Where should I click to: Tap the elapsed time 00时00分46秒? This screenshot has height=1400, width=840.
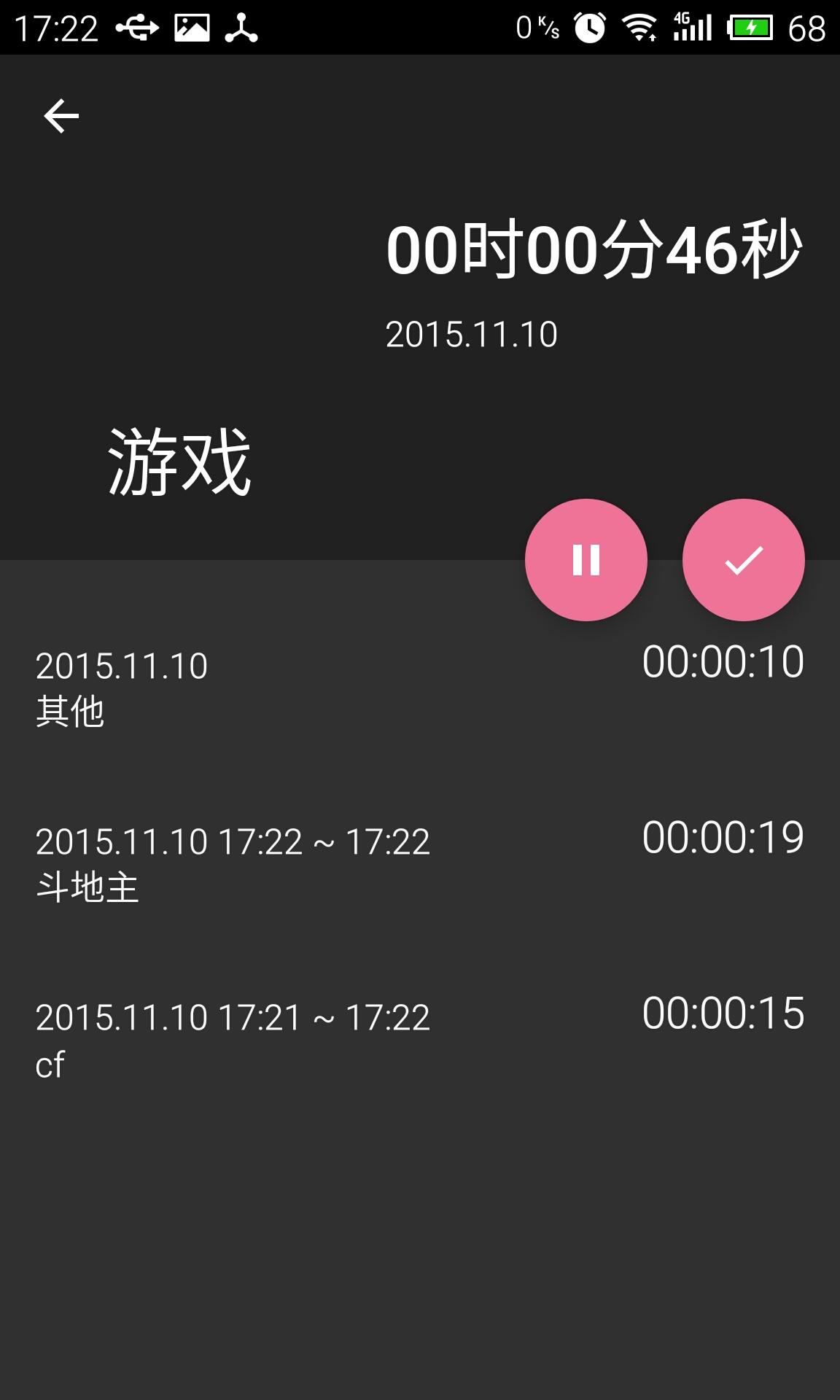(x=592, y=252)
